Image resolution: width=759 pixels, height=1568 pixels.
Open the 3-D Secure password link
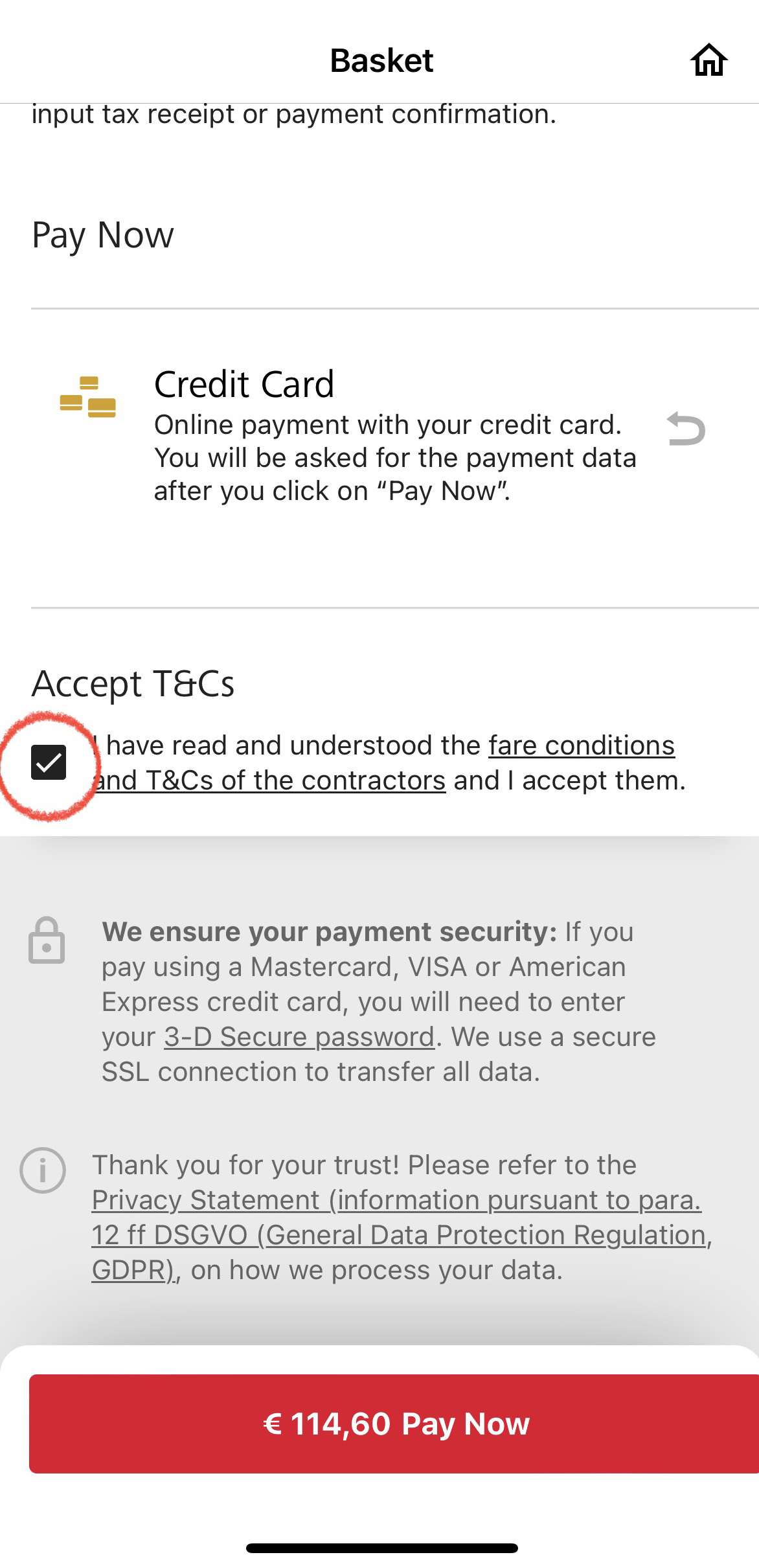point(299,1037)
